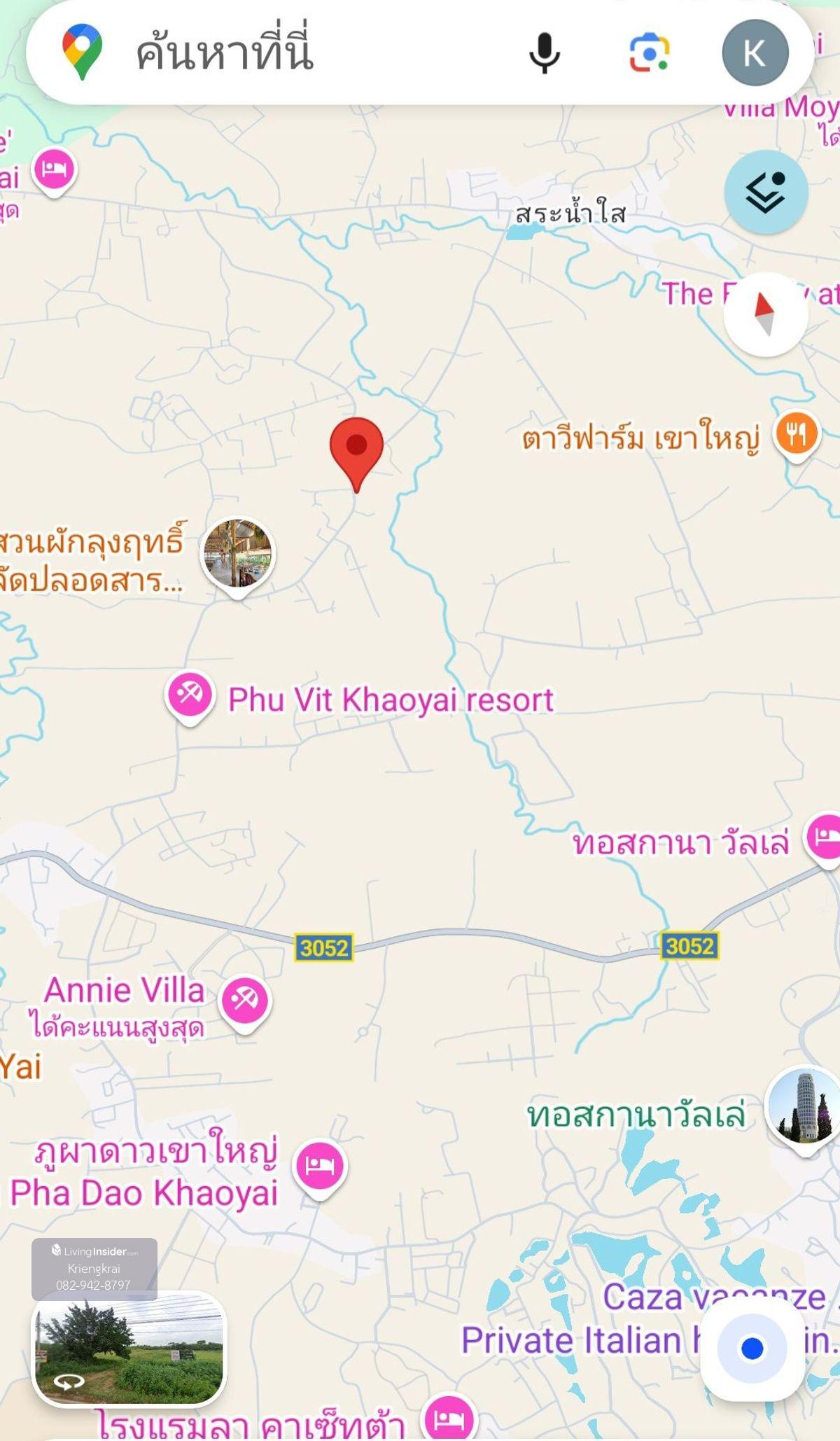
Task: Open the Pha Dao Khaoyai hotel marker
Action: pyautogui.click(x=320, y=1166)
